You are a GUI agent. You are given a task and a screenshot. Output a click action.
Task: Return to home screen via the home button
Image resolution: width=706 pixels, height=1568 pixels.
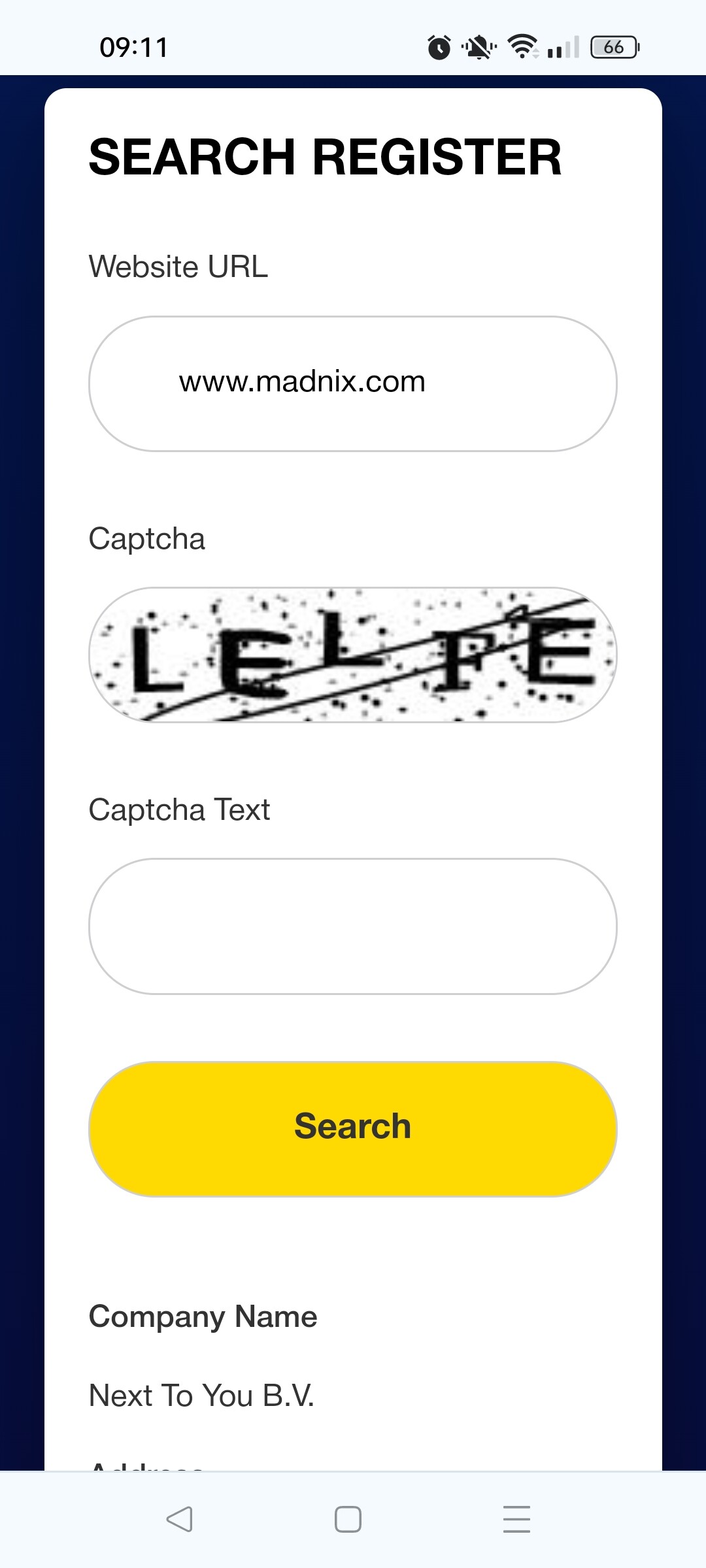pyautogui.click(x=348, y=1519)
